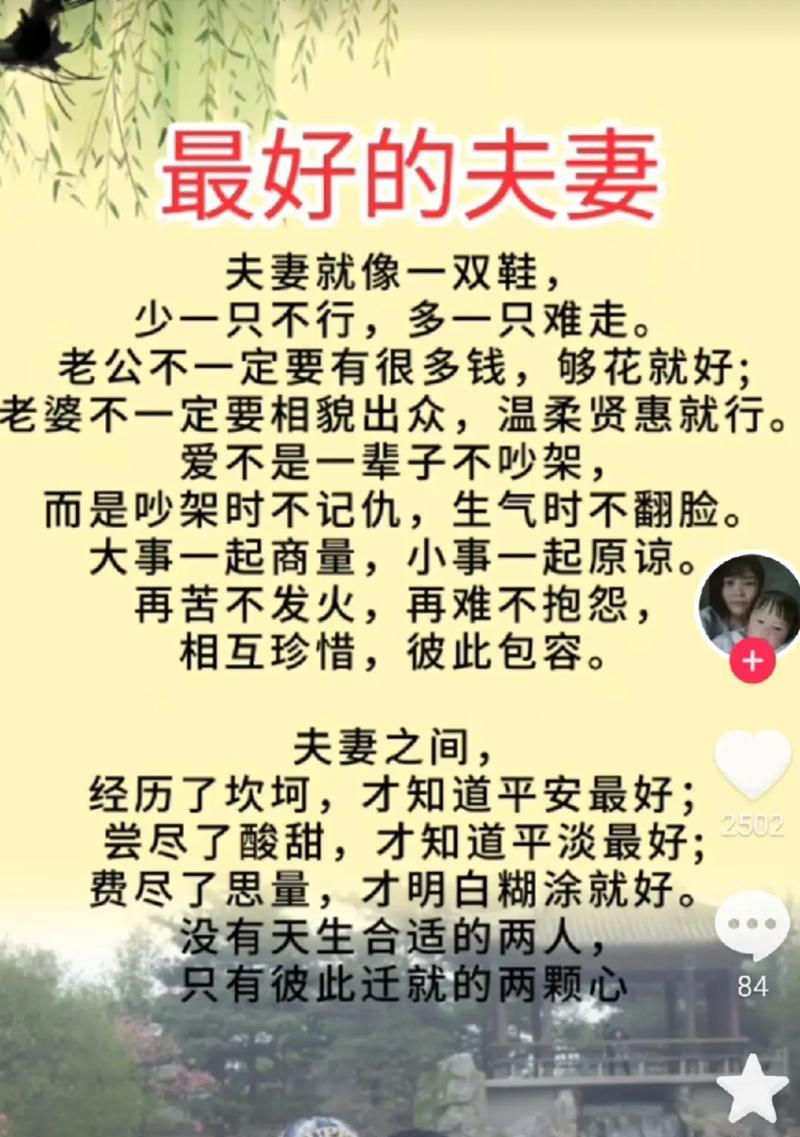Open the comments with 84 replies
800x1137 pixels.
[752, 927]
